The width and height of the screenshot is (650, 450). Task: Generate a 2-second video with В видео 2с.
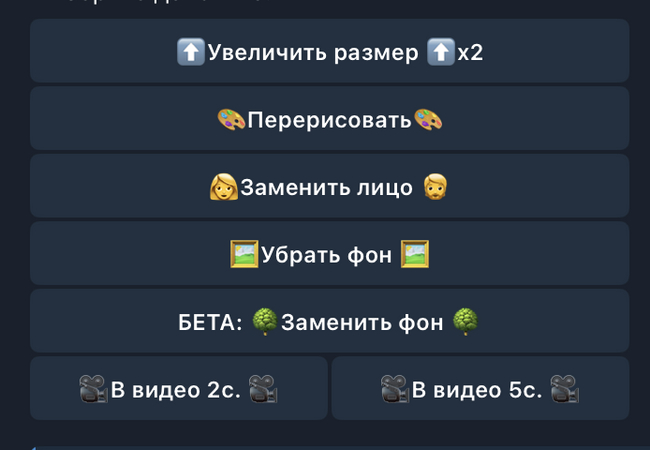pyautogui.click(x=178, y=389)
